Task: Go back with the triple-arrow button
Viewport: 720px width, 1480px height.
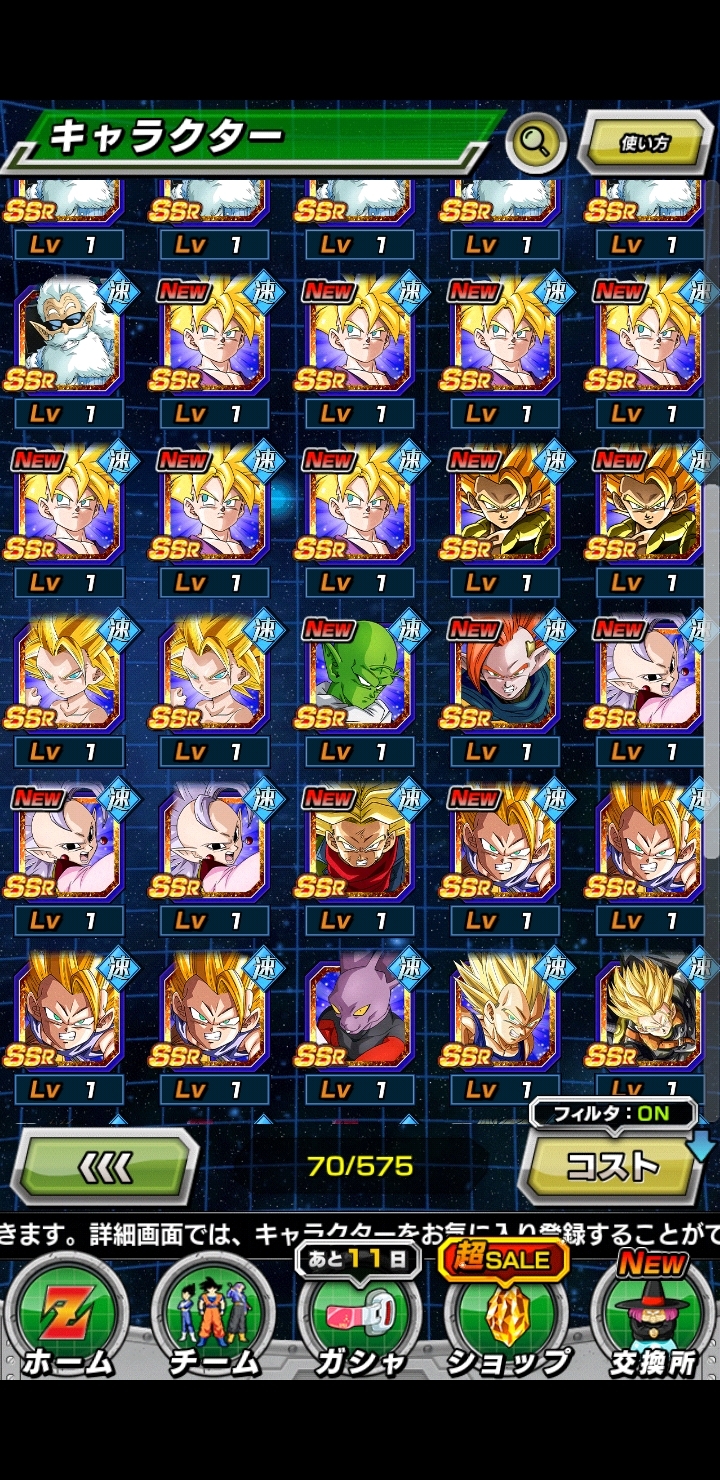Action: tap(104, 1166)
